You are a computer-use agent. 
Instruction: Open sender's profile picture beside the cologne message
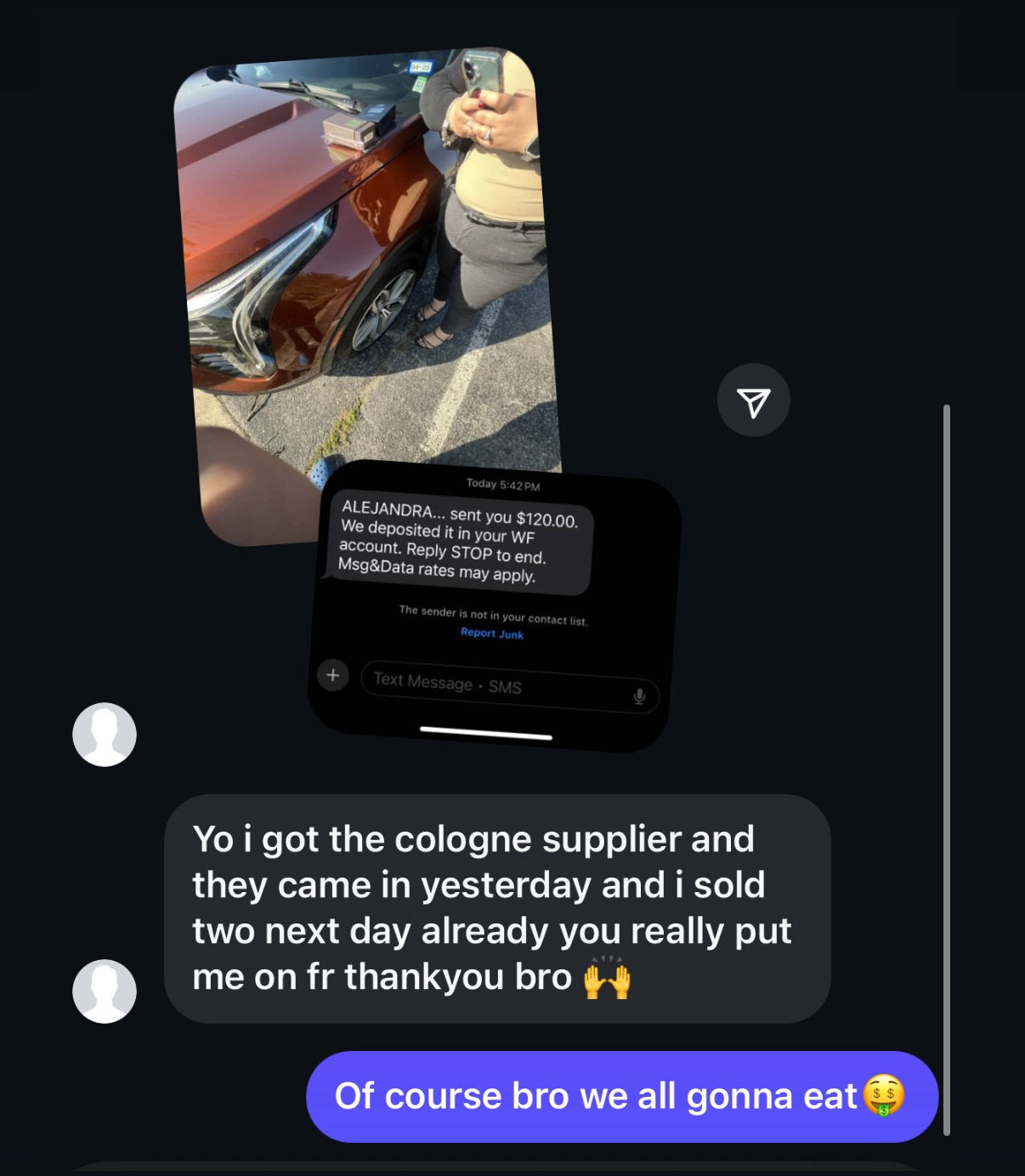[105, 991]
